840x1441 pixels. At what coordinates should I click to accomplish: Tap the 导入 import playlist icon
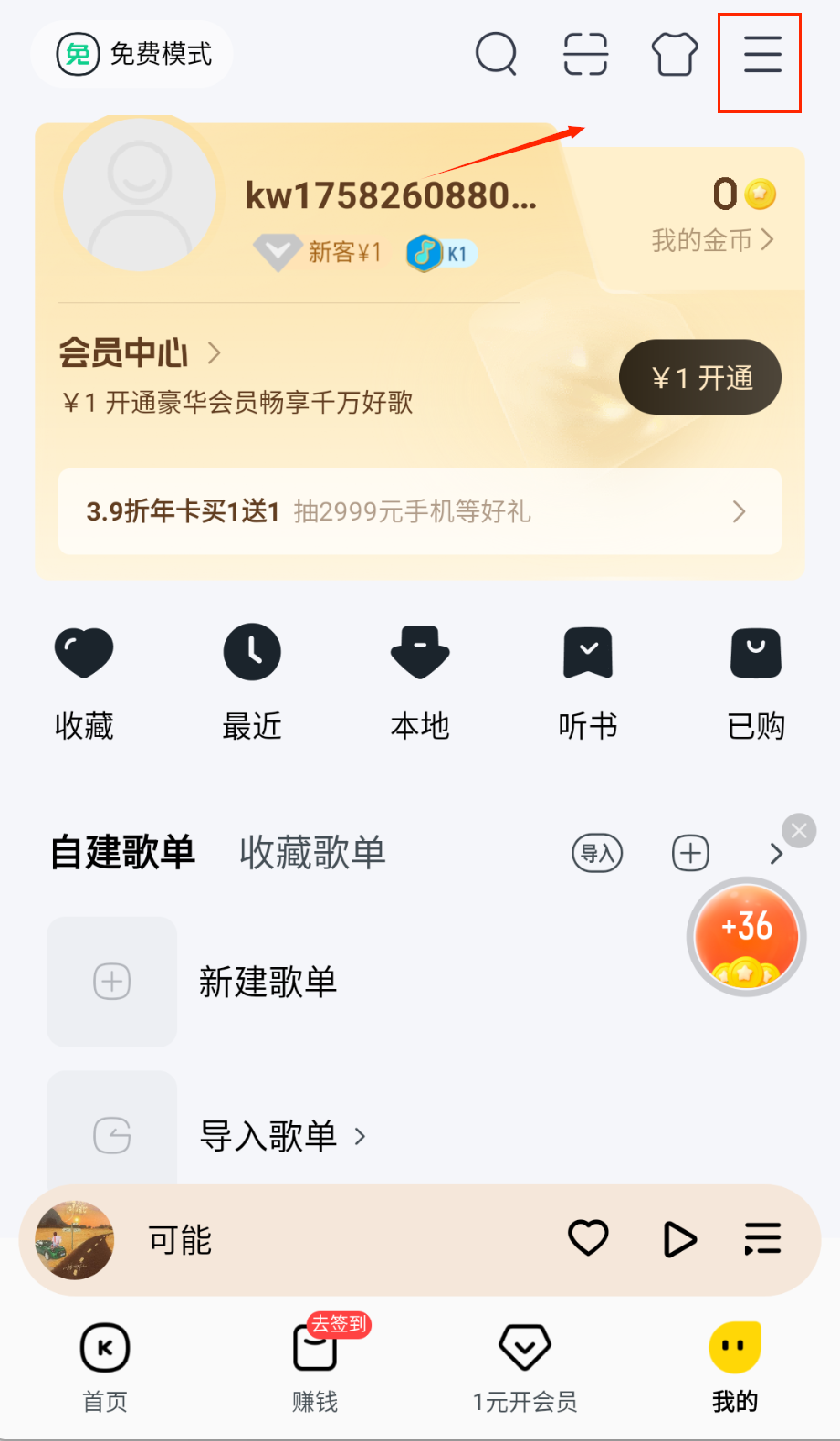click(x=597, y=854)
